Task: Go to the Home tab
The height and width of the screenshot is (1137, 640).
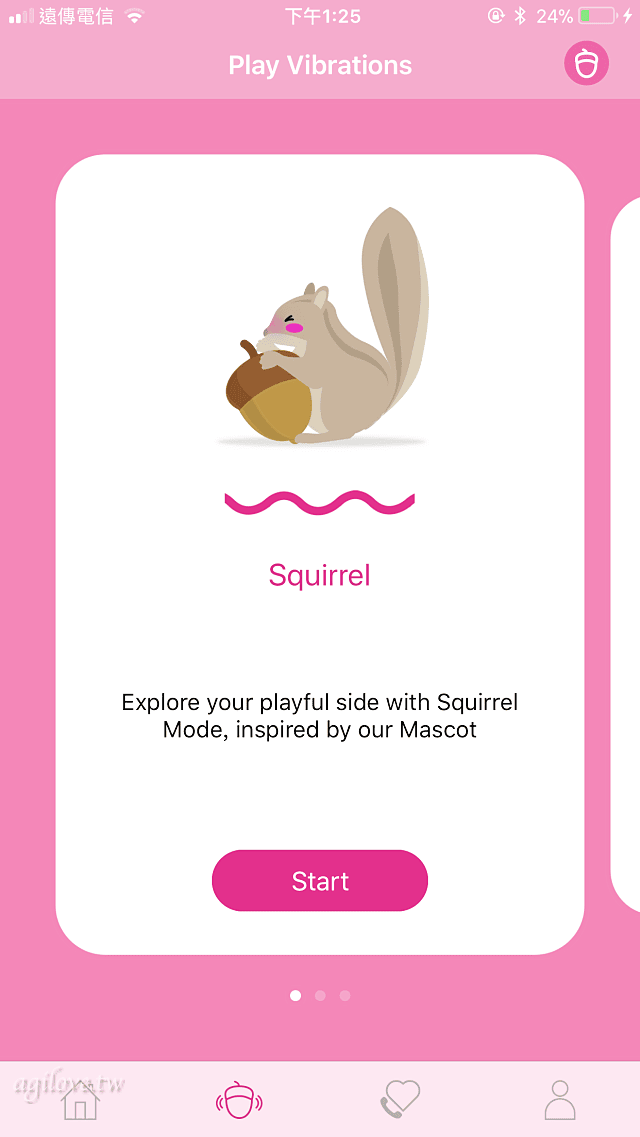Action: (80, 1100)
